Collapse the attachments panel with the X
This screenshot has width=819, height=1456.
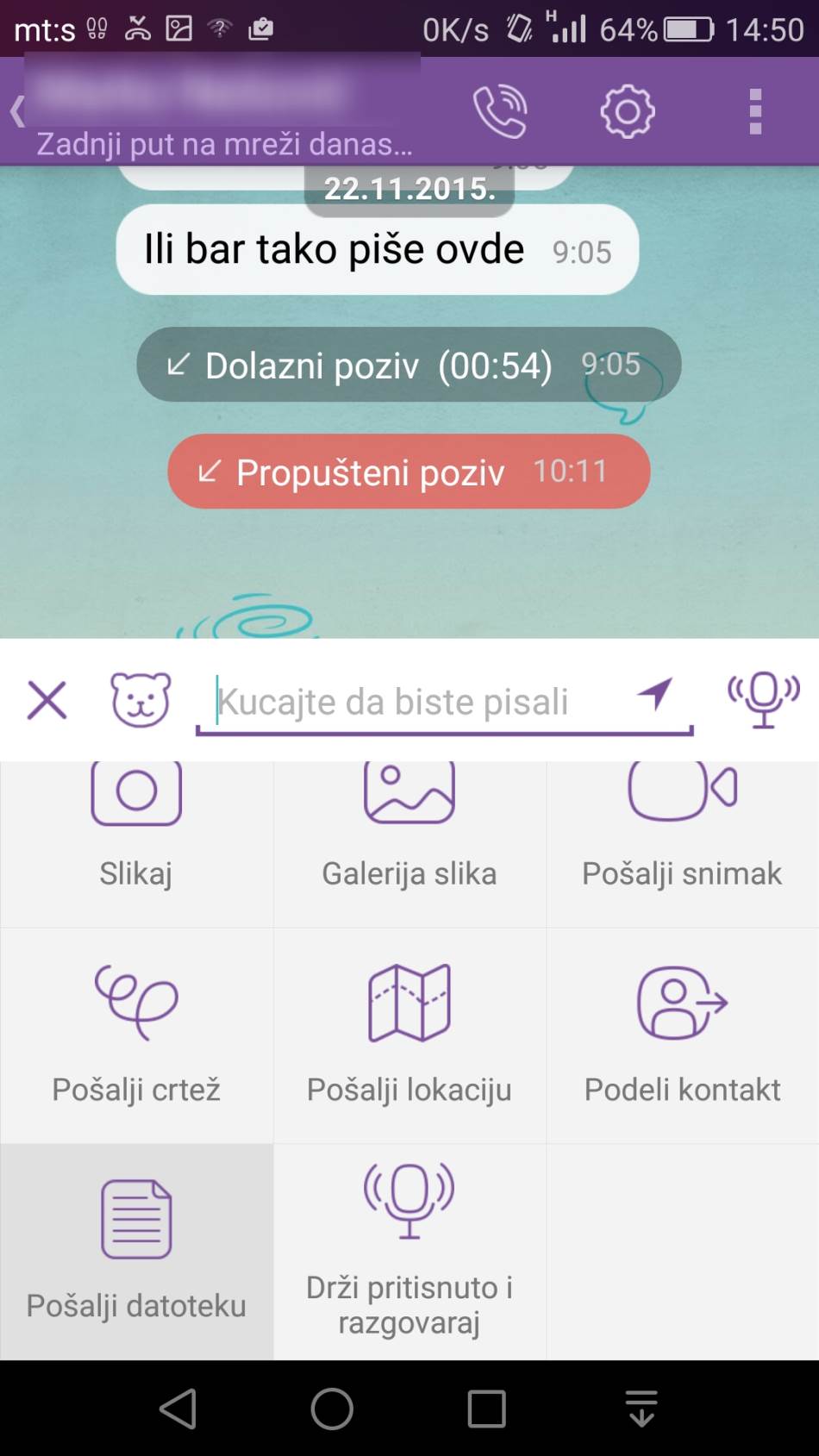click(47, 701)
